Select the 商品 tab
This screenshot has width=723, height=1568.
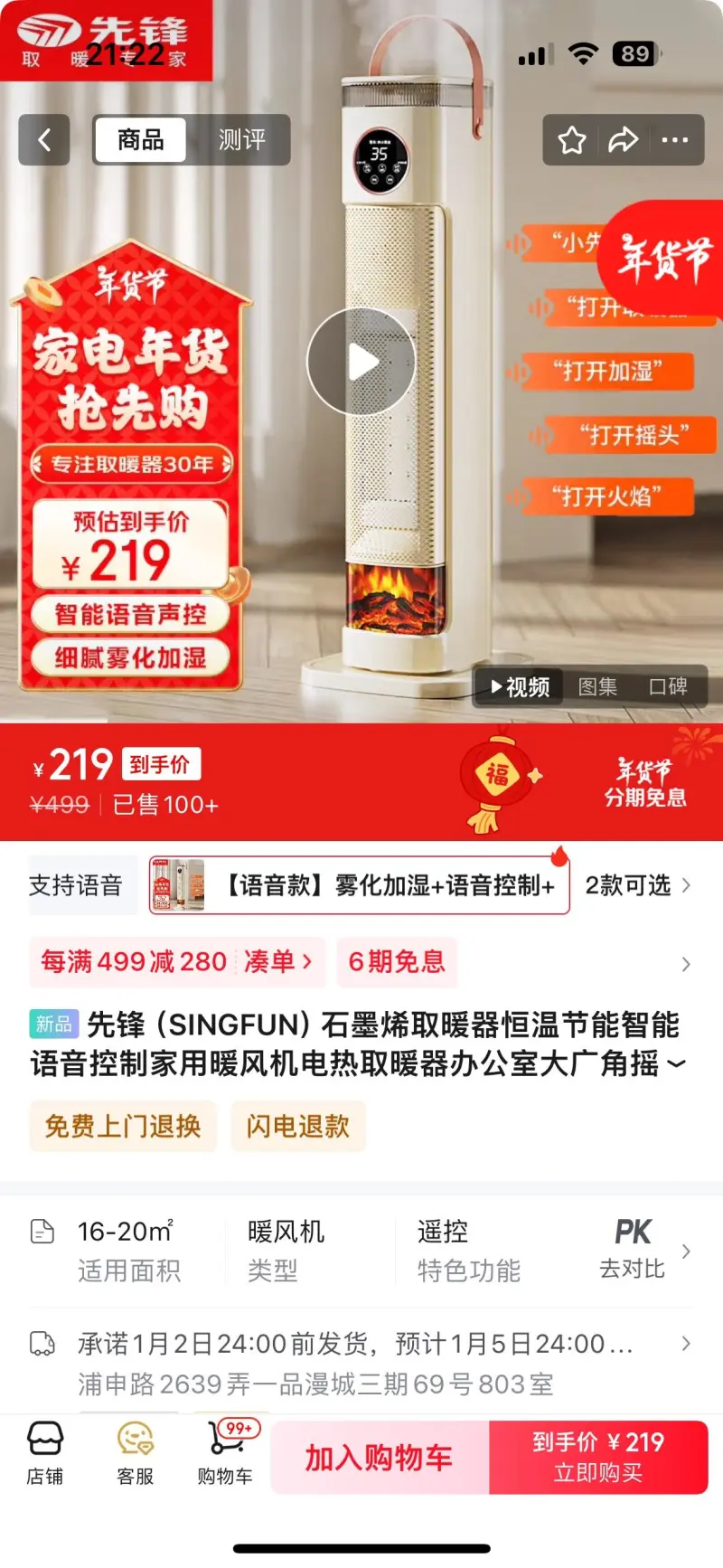[141, 140]
